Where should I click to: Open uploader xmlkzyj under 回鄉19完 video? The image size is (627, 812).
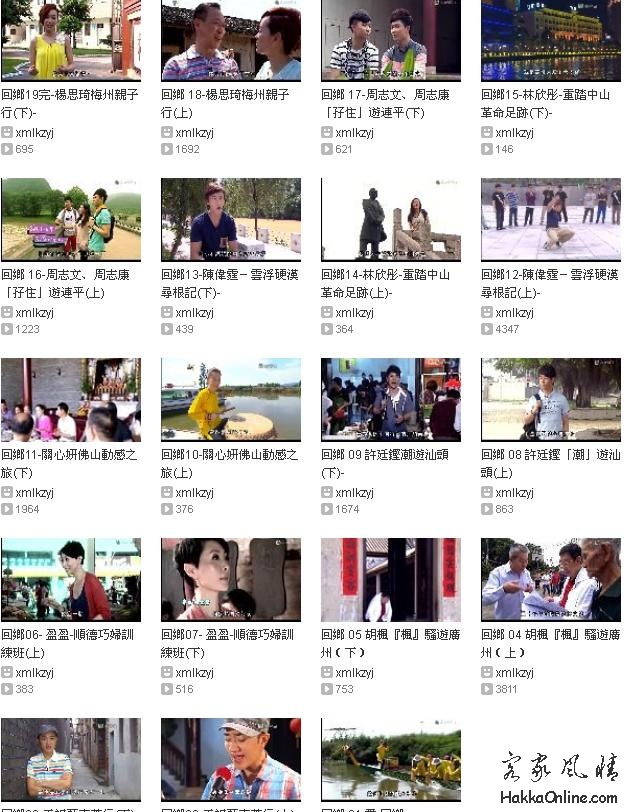pyautogui.click(x=34, y=132)
